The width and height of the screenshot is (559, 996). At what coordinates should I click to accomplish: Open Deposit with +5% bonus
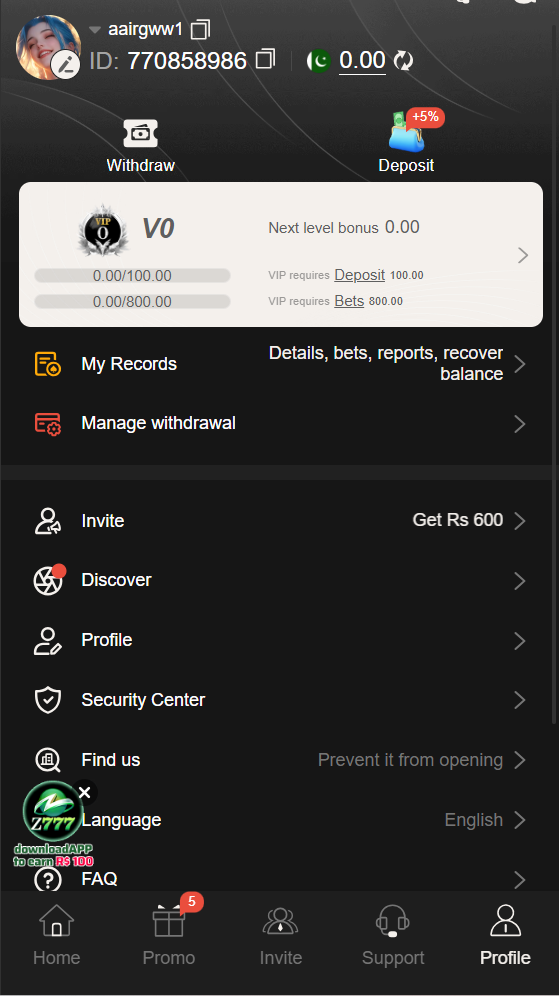pyautogui.click(x=407, y=142)
